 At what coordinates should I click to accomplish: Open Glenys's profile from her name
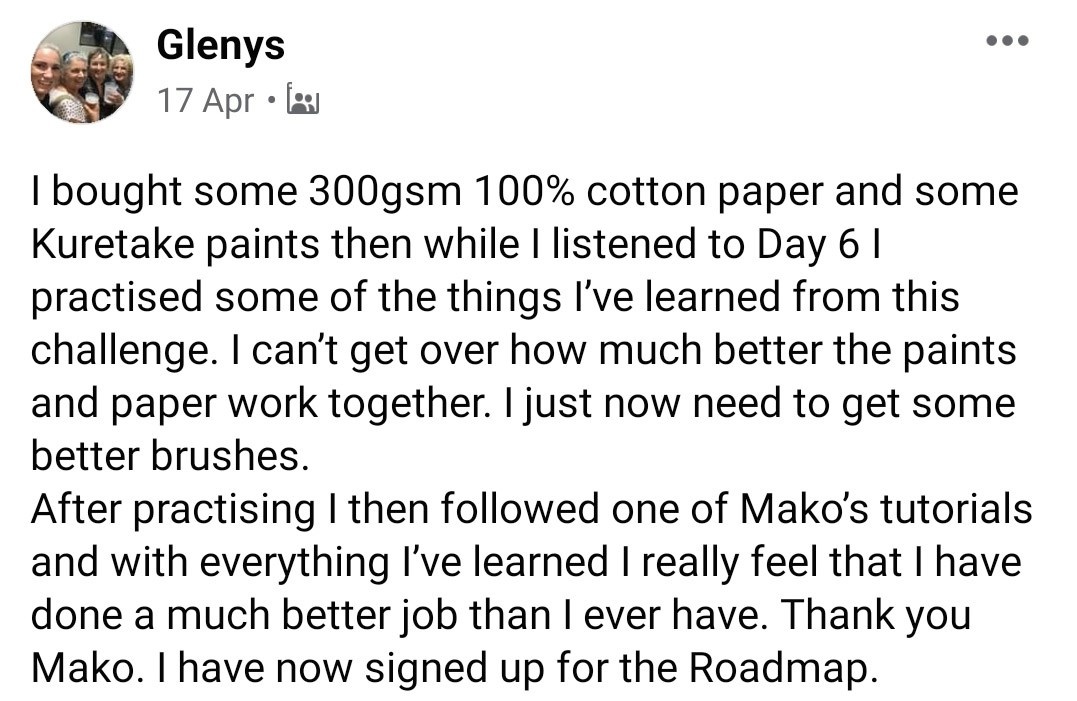221,45
